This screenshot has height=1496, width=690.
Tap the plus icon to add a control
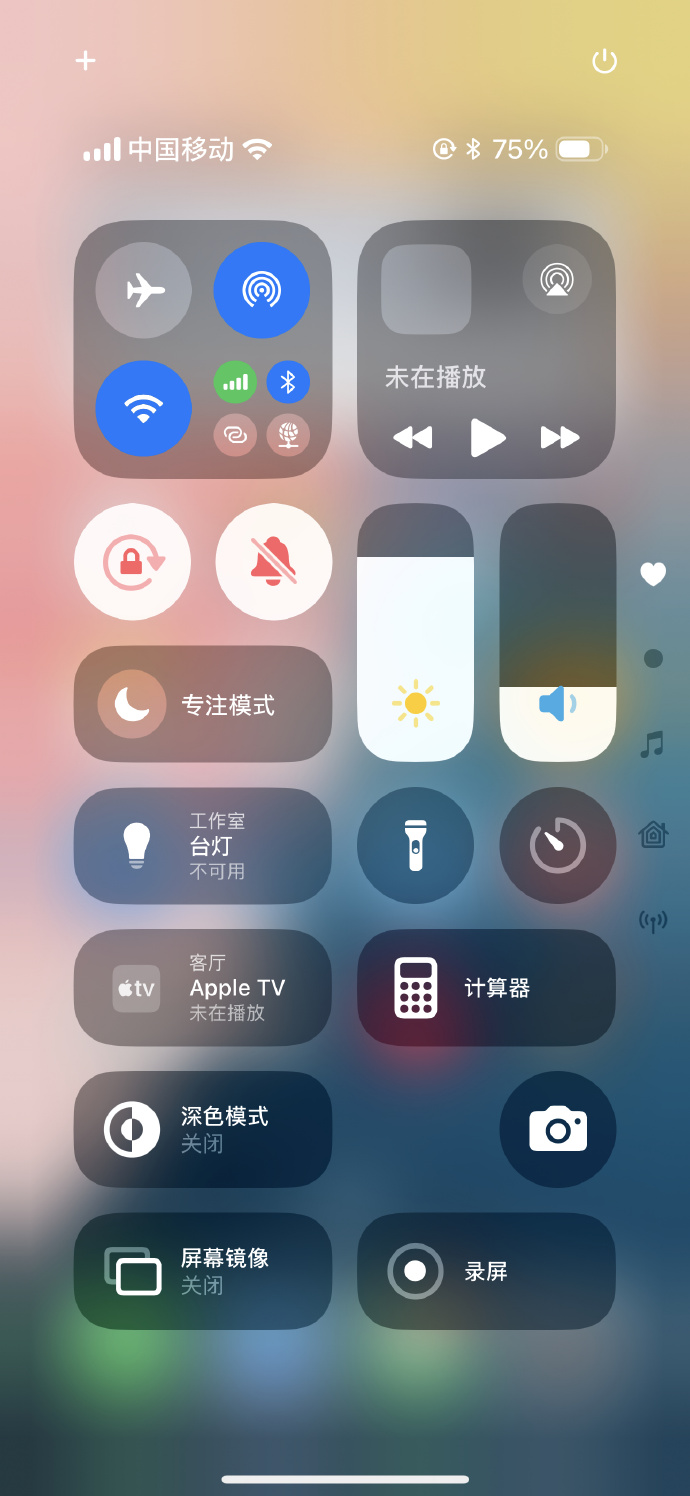click(x=86, y=61)
